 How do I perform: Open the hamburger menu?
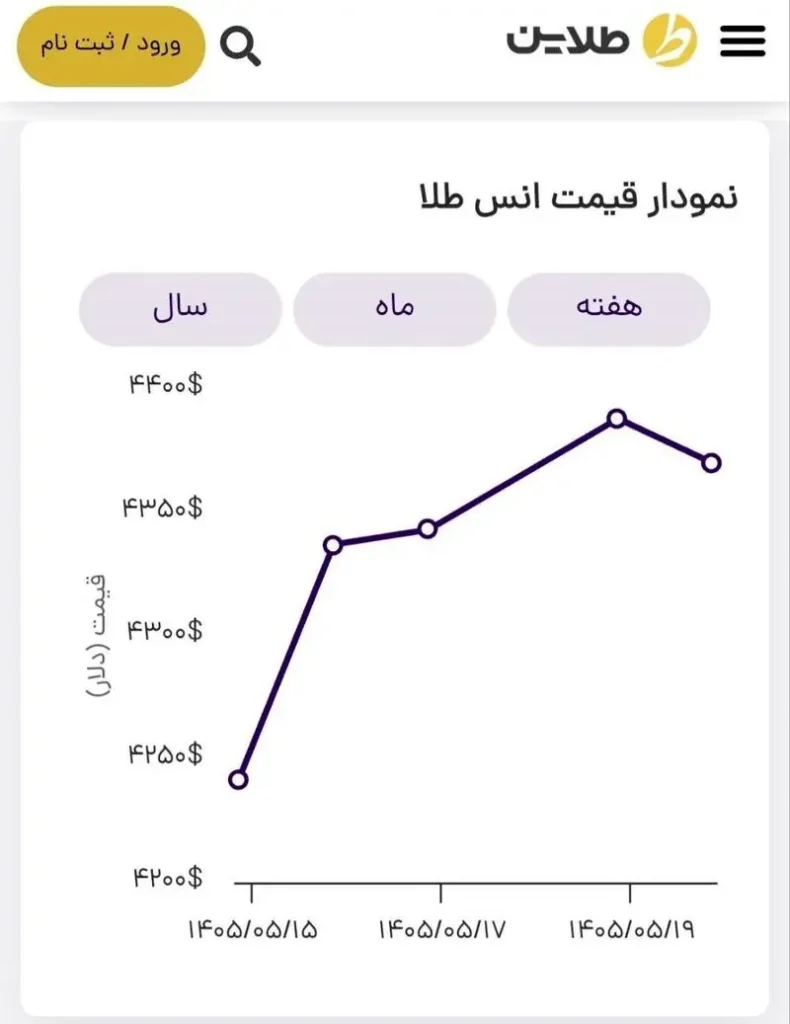[742, 41]
